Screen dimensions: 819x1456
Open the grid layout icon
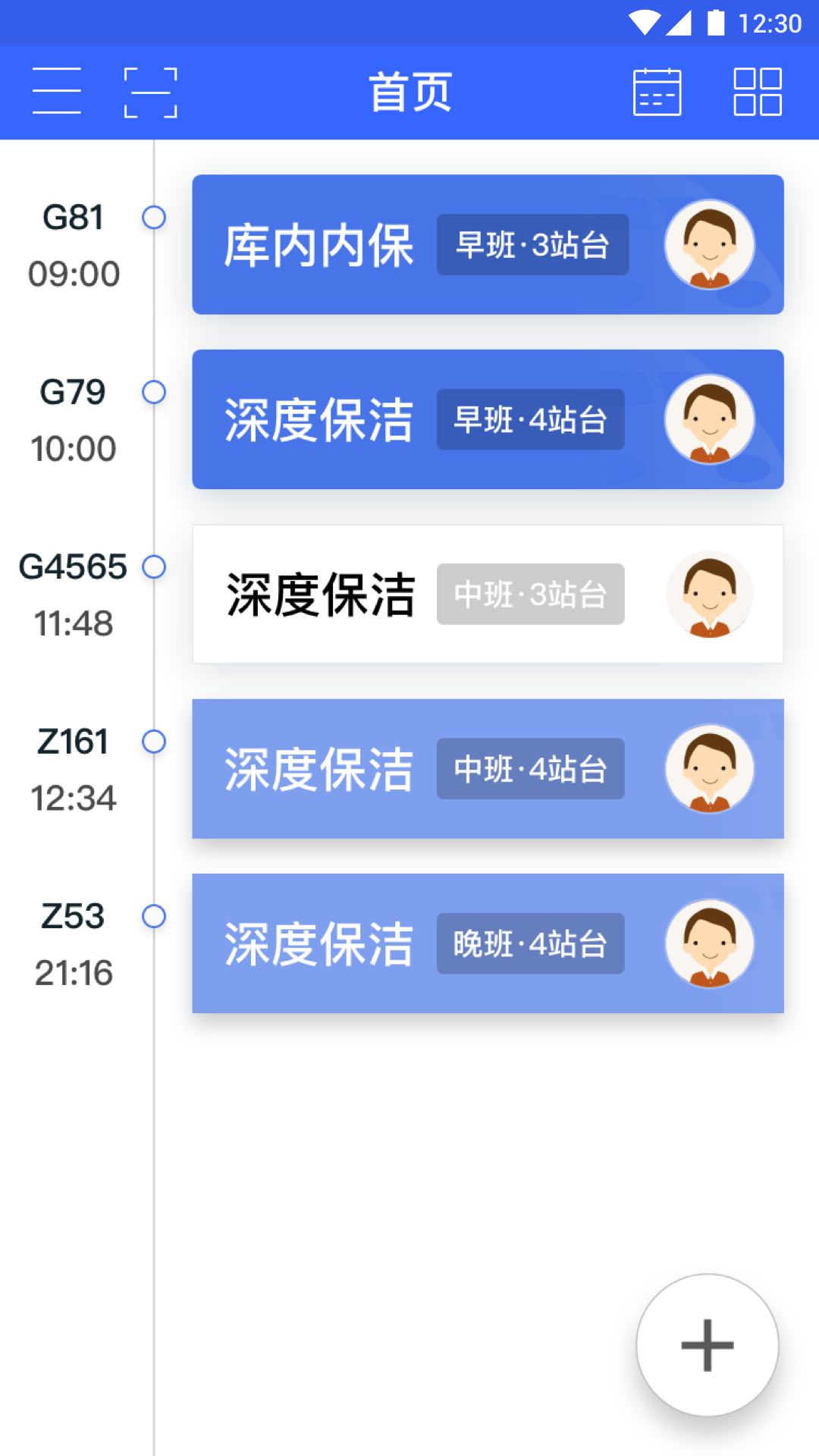pyautogui.click(x=758, y=91)
